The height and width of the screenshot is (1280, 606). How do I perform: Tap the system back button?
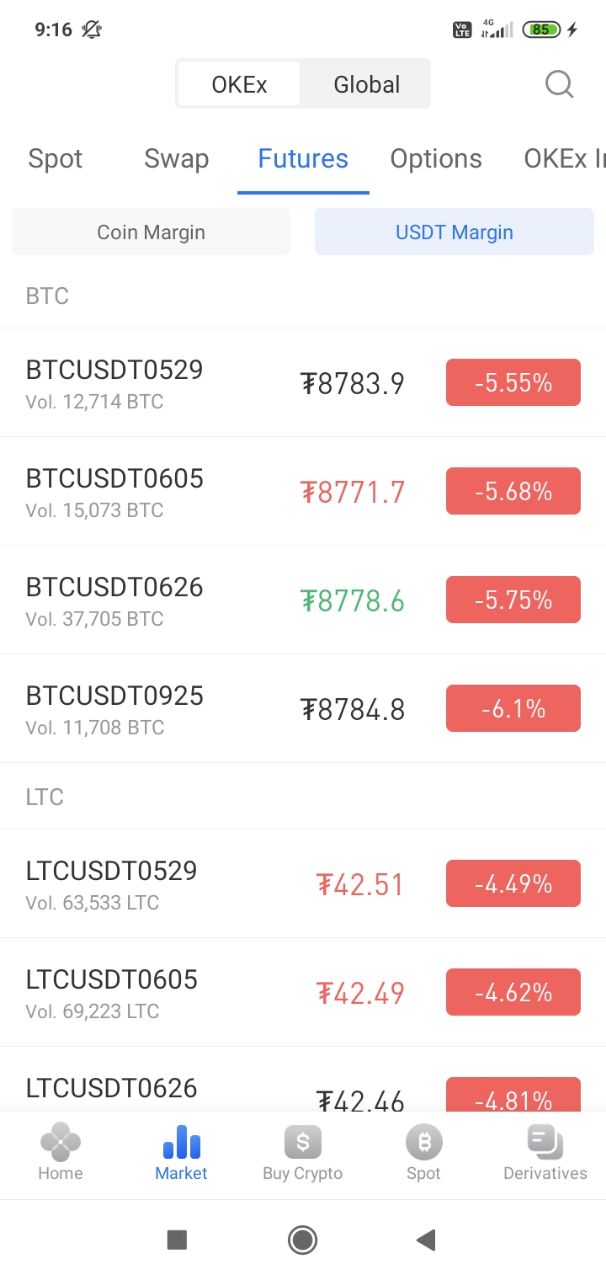click(x=426, y=1240)
